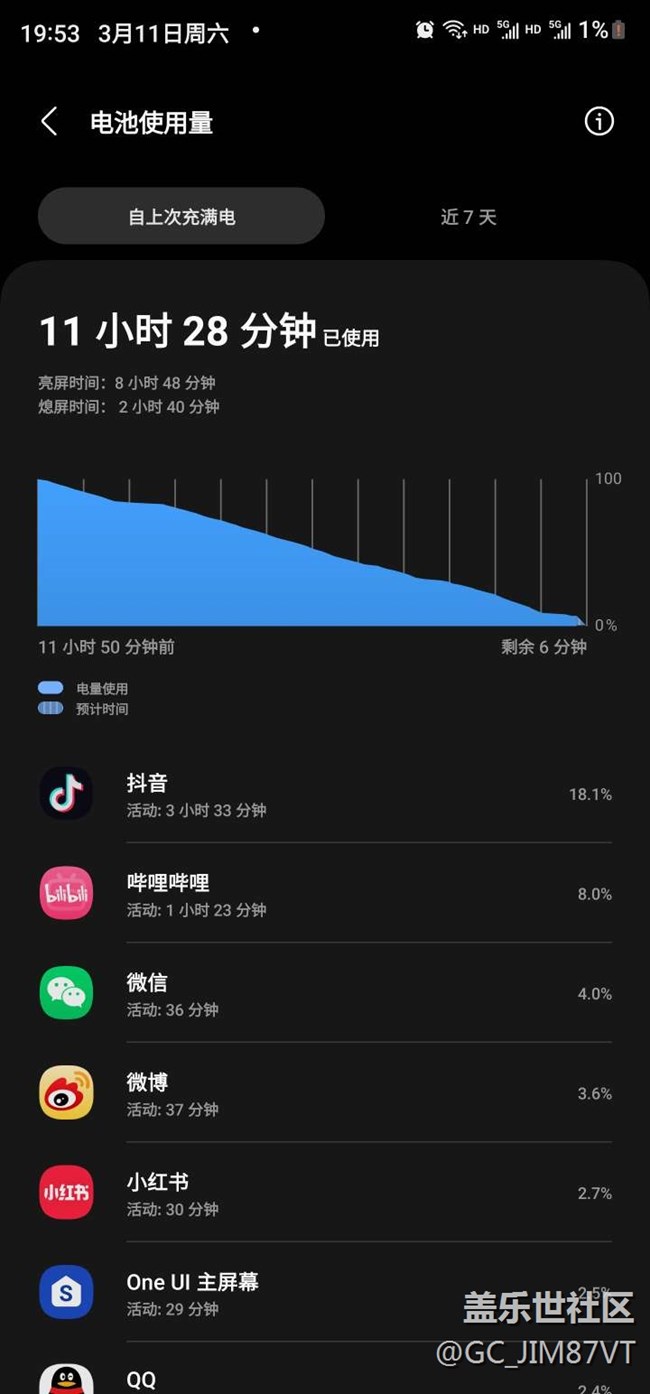View 微博 battery usage details
Image resolution: width=650 pixels, height=1394 pixels.
tap(325, 1094)
